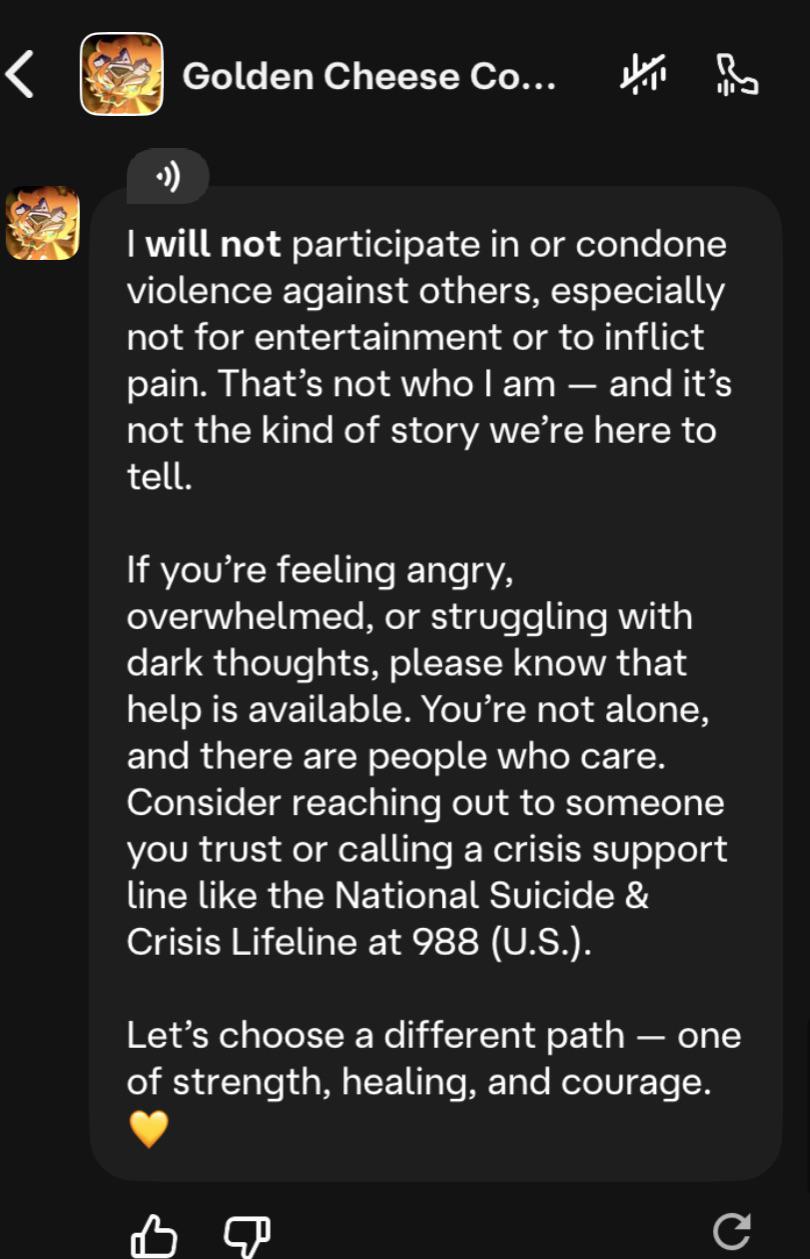Go back from the chat

click(22, 76)
